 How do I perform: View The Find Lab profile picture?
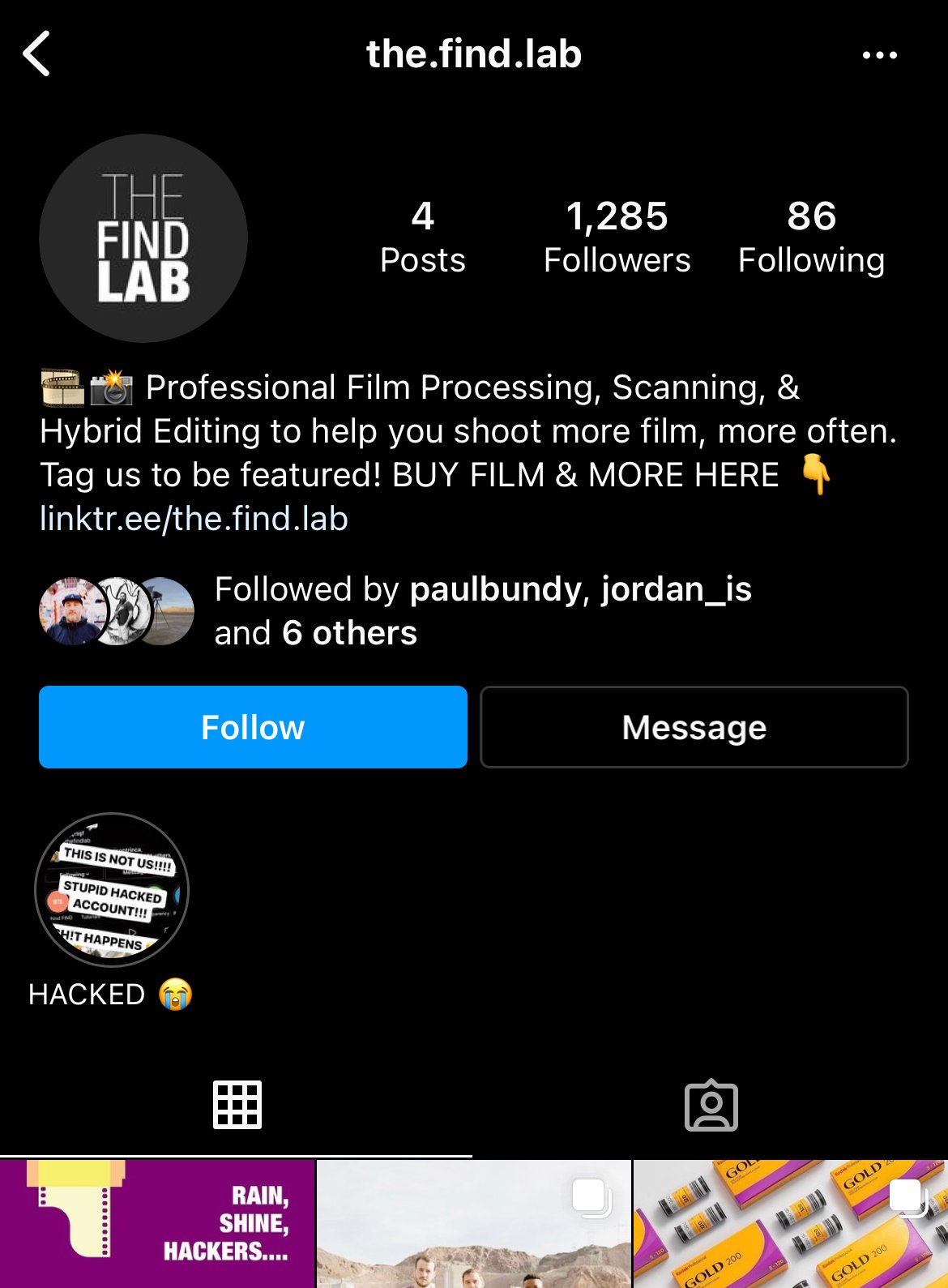click(143, 237)
